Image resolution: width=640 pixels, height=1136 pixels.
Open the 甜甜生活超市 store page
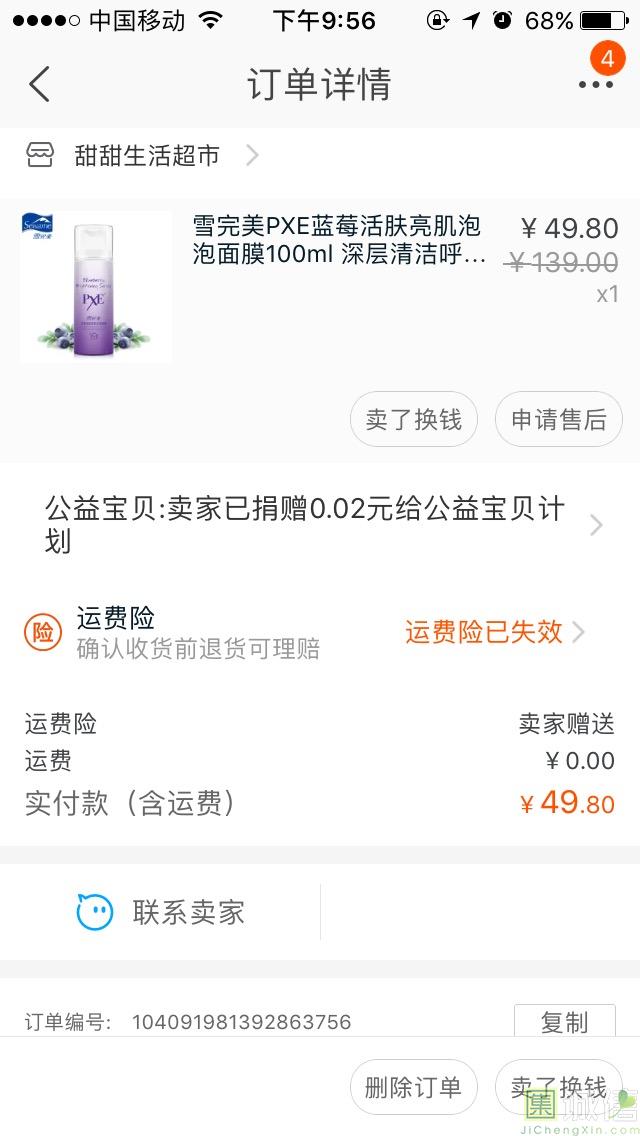pyautogui.click(x=147, y=156)
